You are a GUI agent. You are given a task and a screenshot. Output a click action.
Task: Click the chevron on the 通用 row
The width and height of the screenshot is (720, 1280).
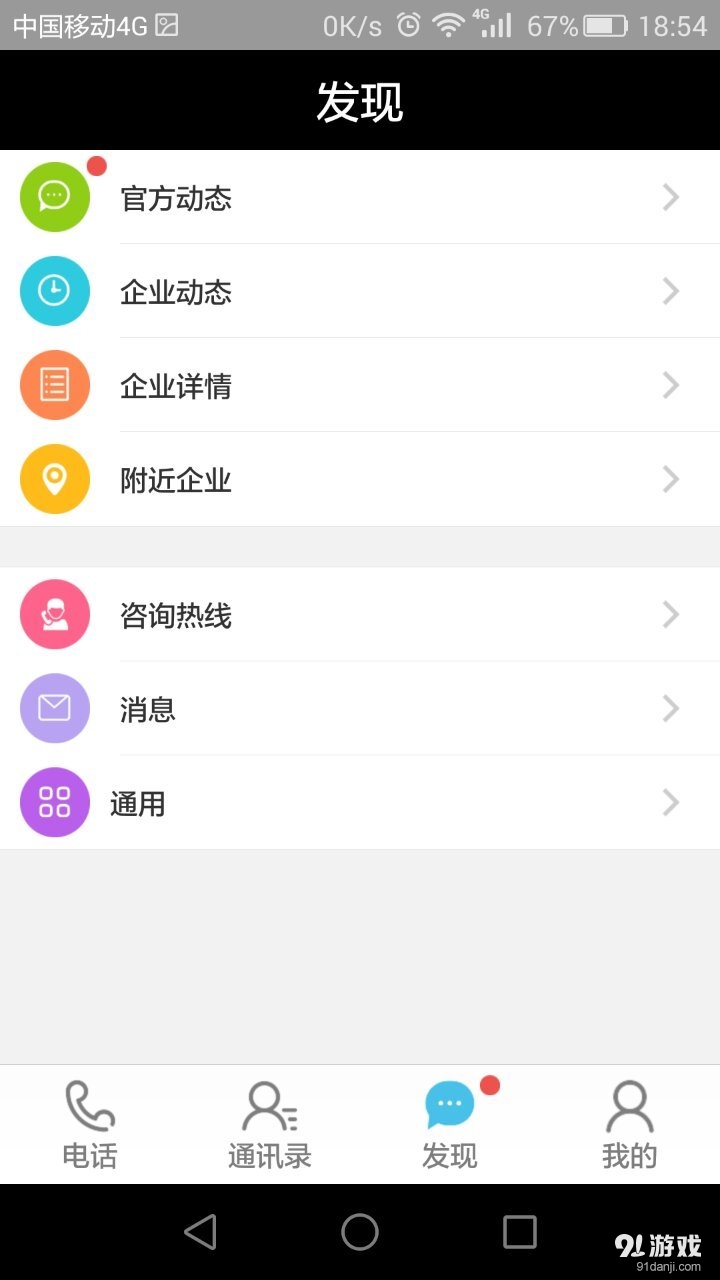pos(670,802)
